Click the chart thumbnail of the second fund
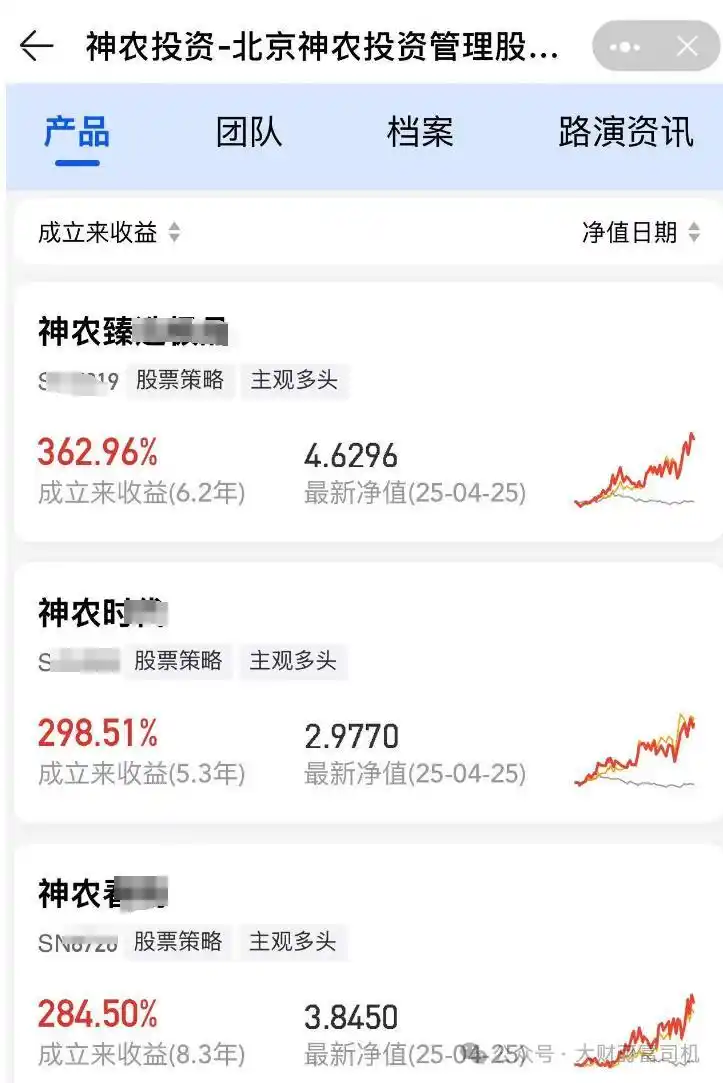Image resolution: width=723 pixels, height=1083 pixels. [x=637, y=745]
